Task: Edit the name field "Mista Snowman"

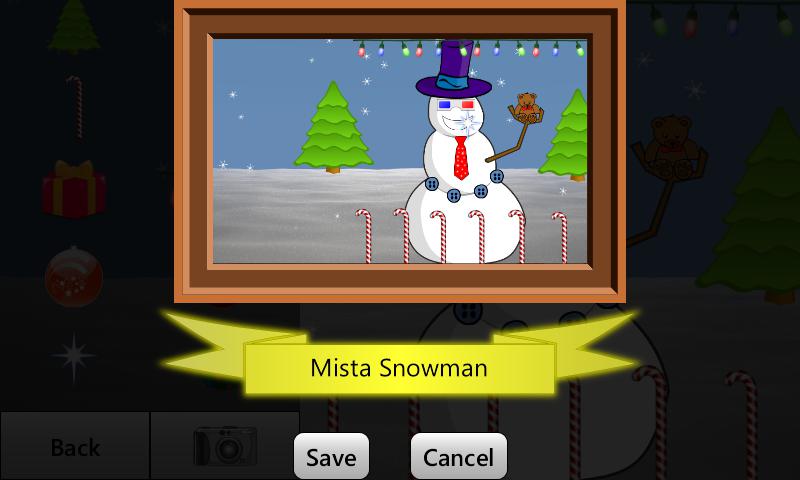Action: click(399, 368)
